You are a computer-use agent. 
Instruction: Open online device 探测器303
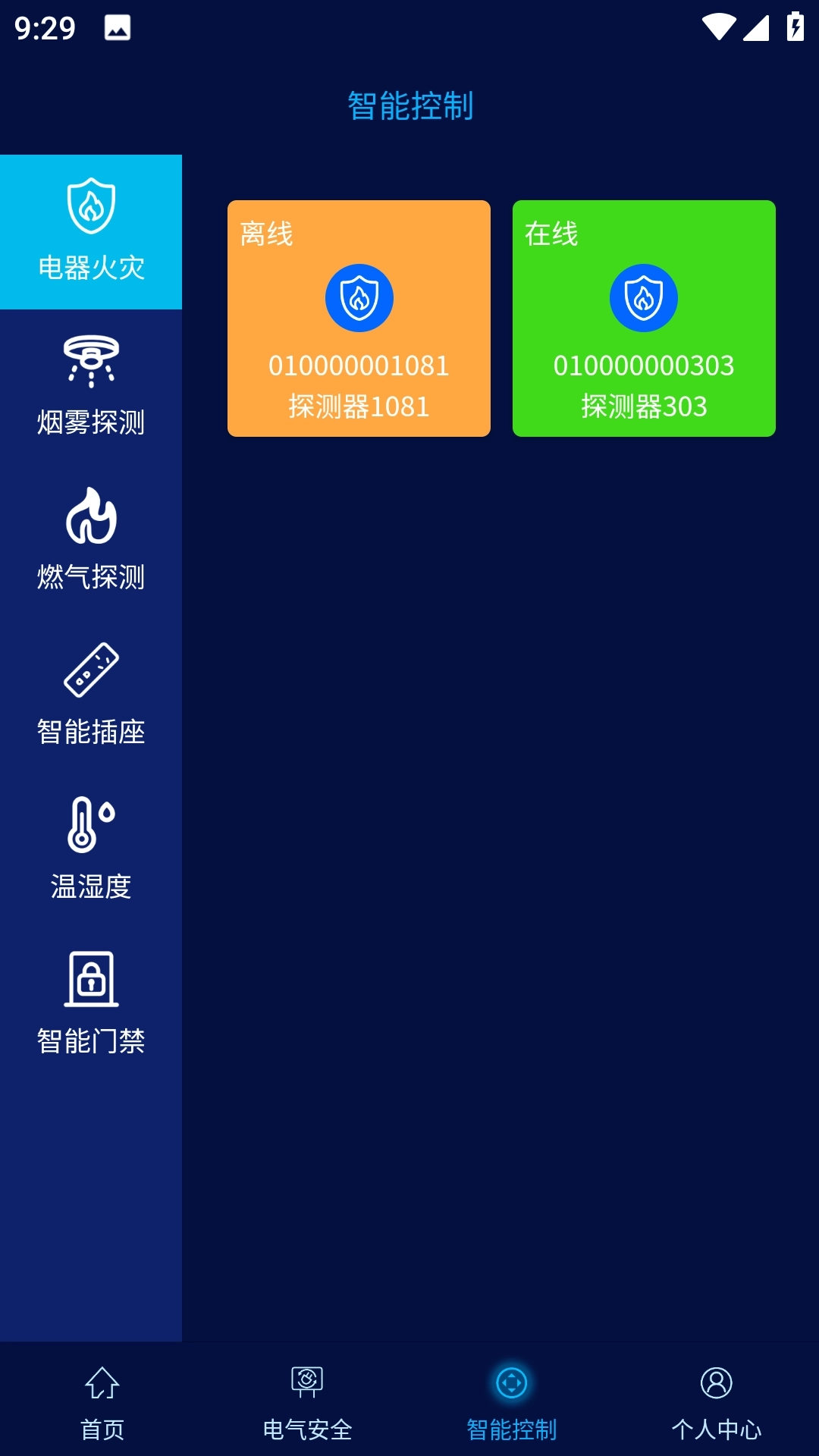coord(644,318)
